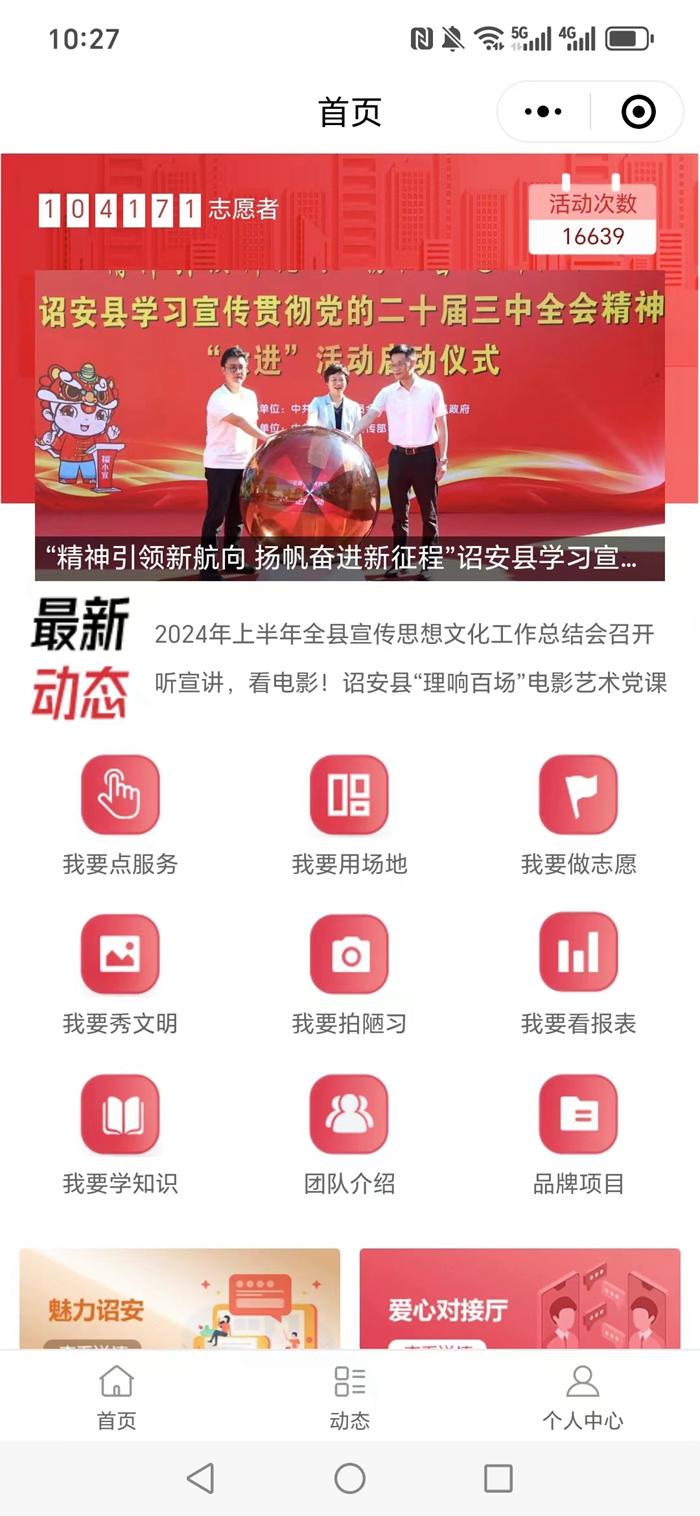
Task: Switch to the 动态 tab
Action: [x=349, y=1397]
